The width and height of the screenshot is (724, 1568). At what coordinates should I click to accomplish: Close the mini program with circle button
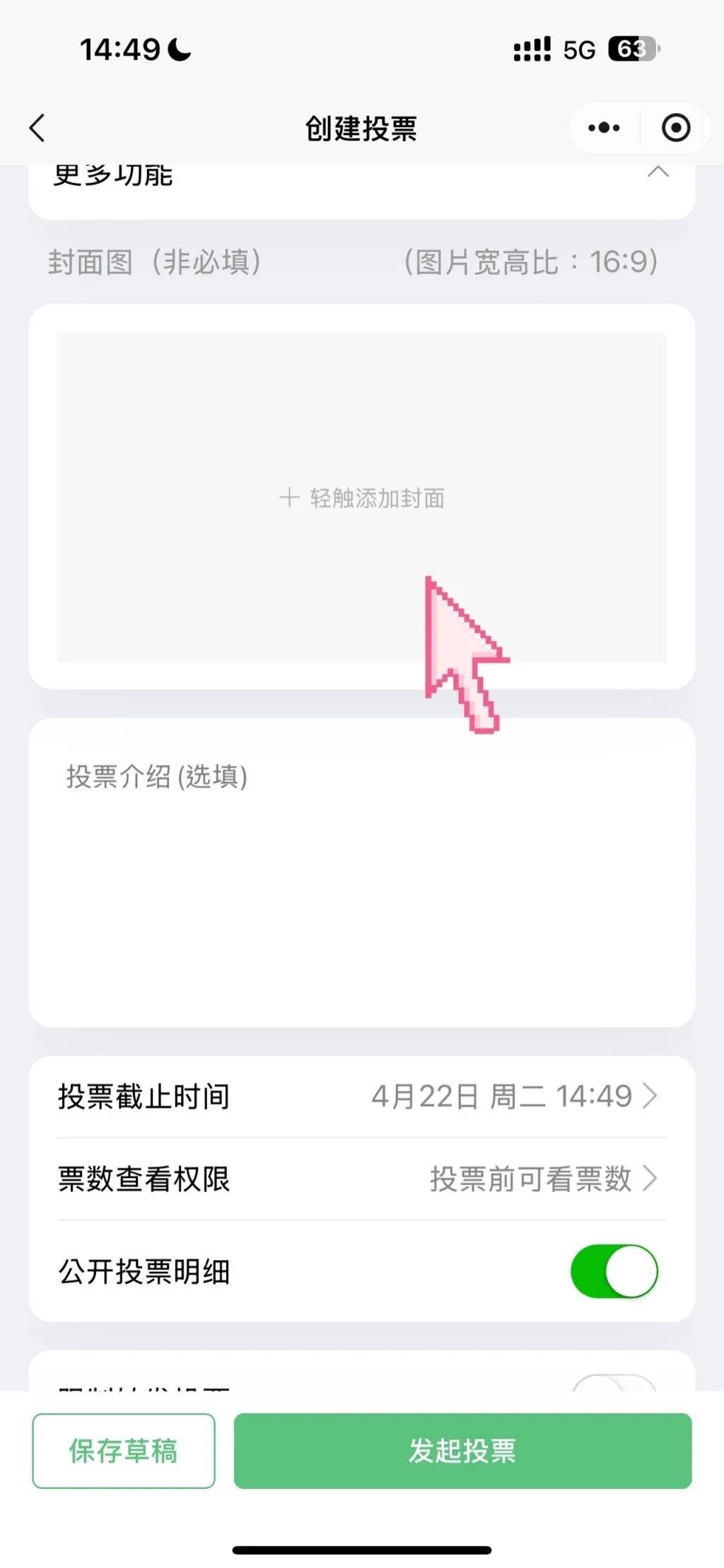coord(675,128)
